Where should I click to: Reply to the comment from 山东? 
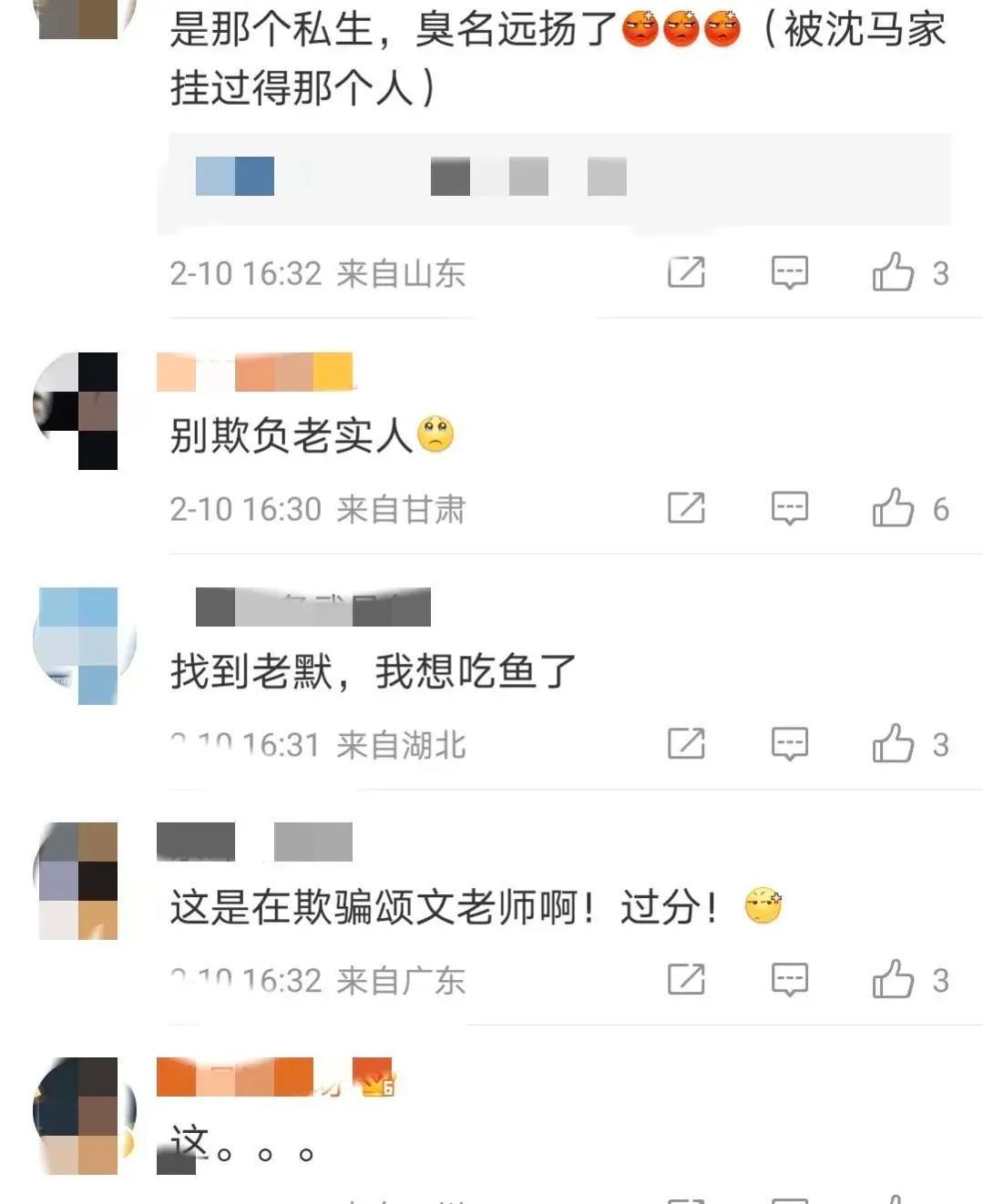(x=789, y=272)
